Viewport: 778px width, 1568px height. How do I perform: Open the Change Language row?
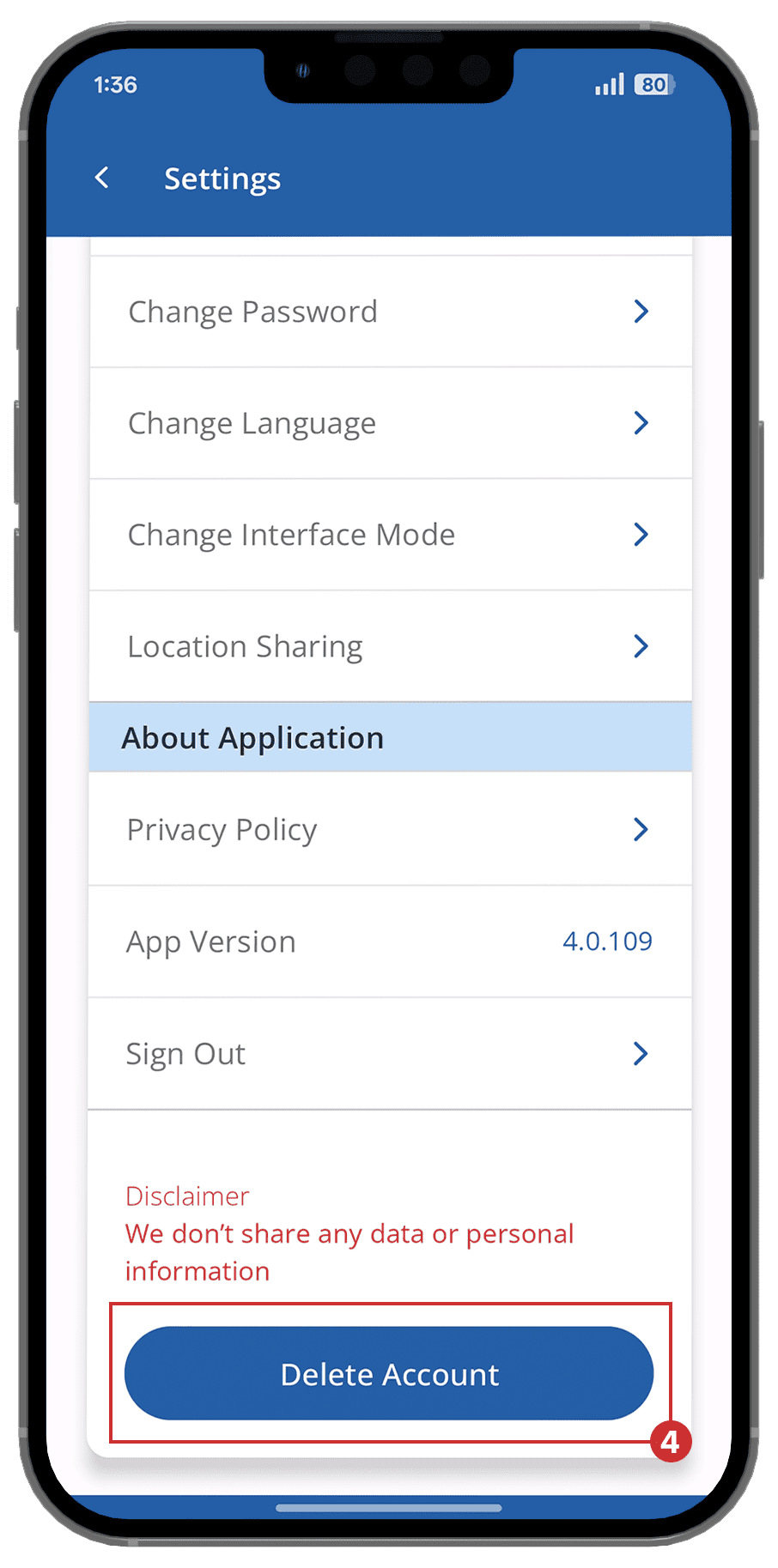[391, 423]
